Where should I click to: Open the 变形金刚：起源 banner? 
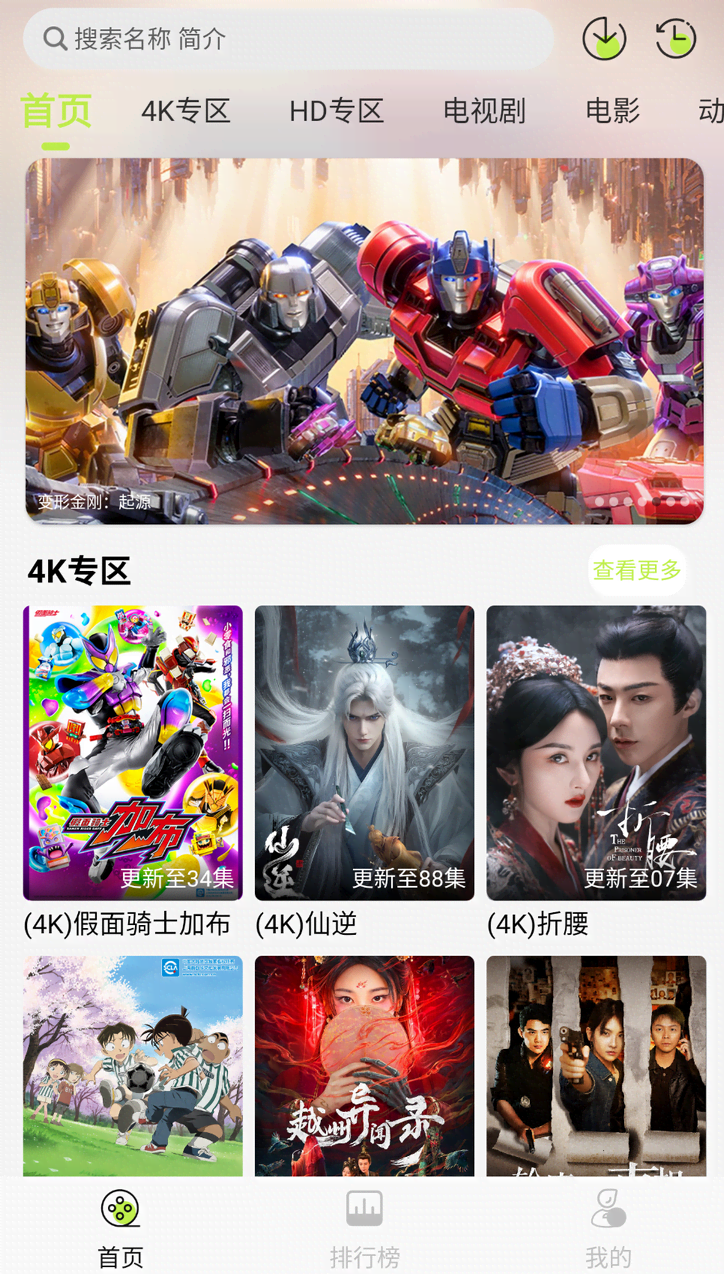[364, 340]
